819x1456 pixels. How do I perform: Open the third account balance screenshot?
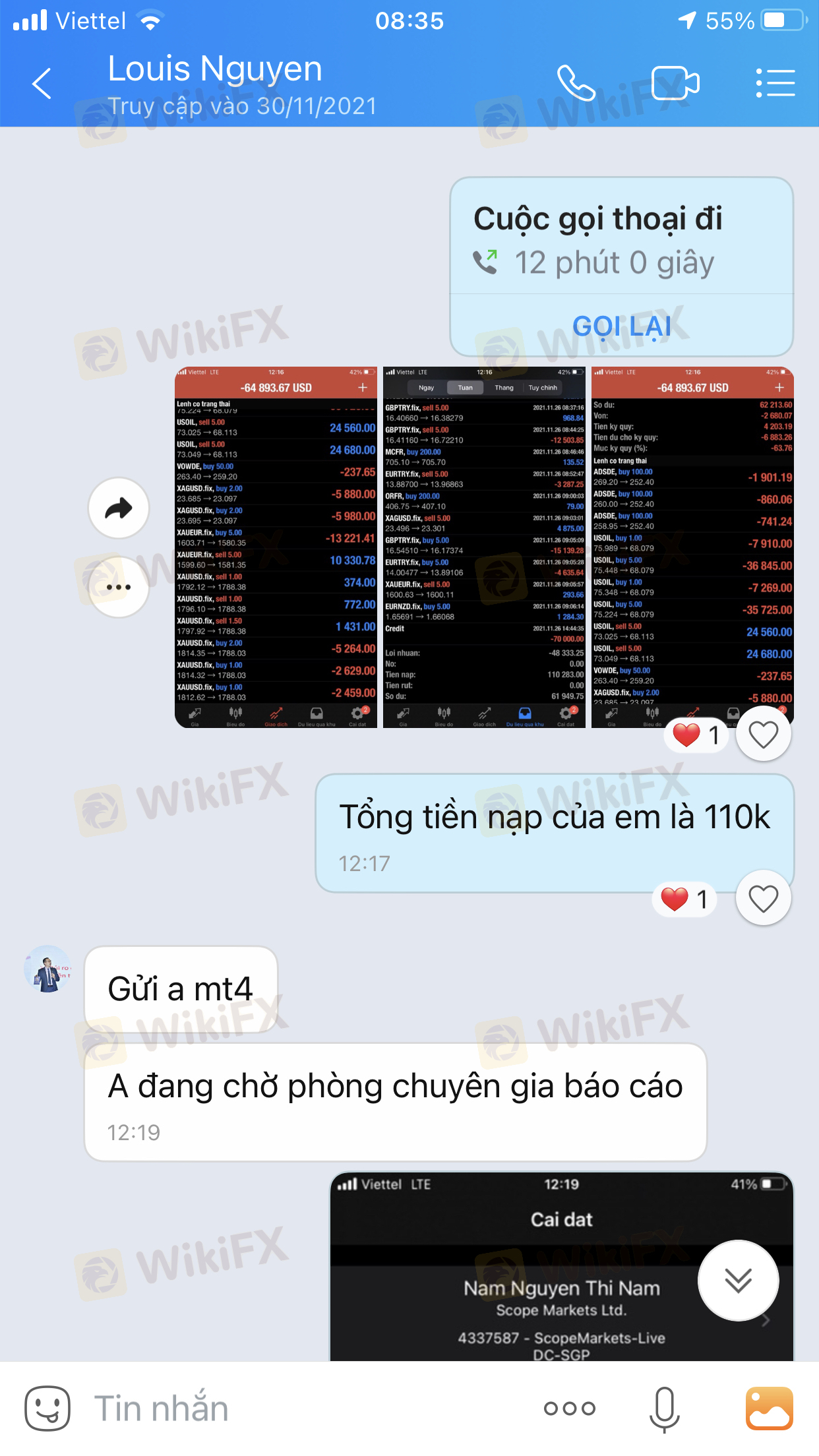pyautogui.click(x=692, y=547)
